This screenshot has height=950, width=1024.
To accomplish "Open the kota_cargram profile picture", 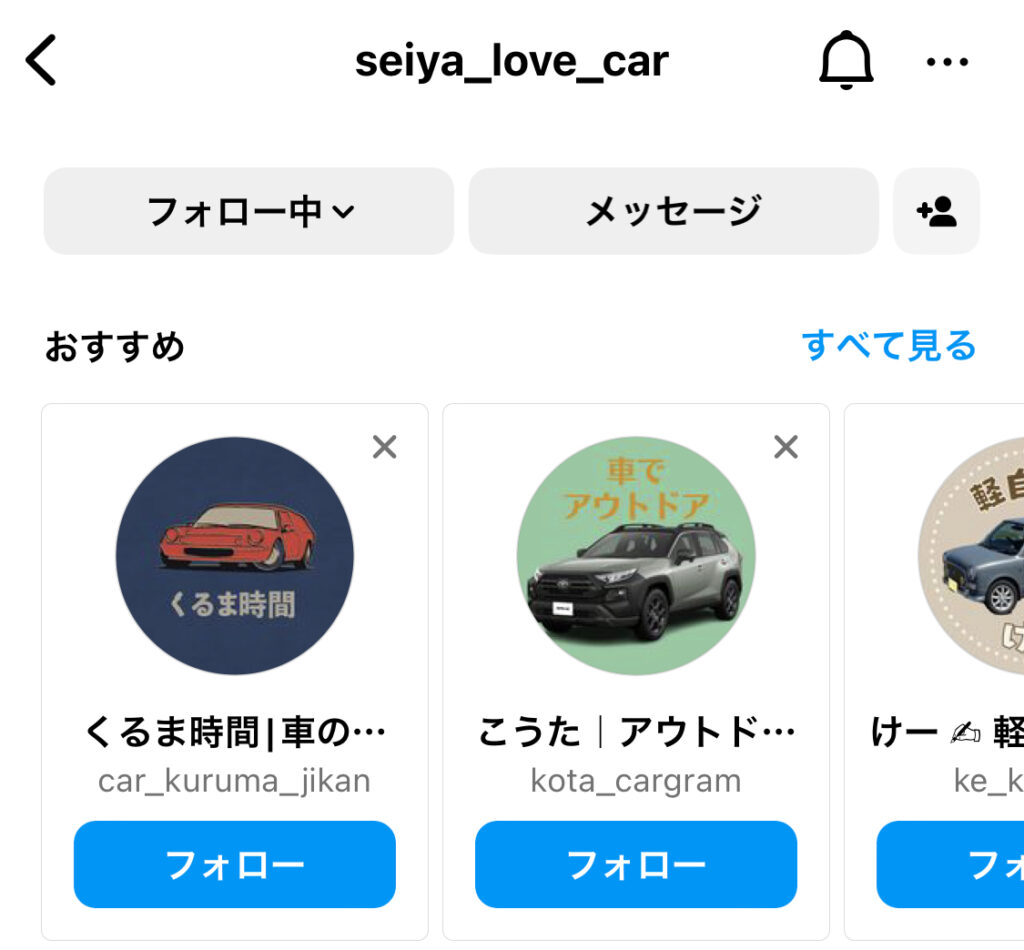I will pyautogui.click(x=636, y=555).
